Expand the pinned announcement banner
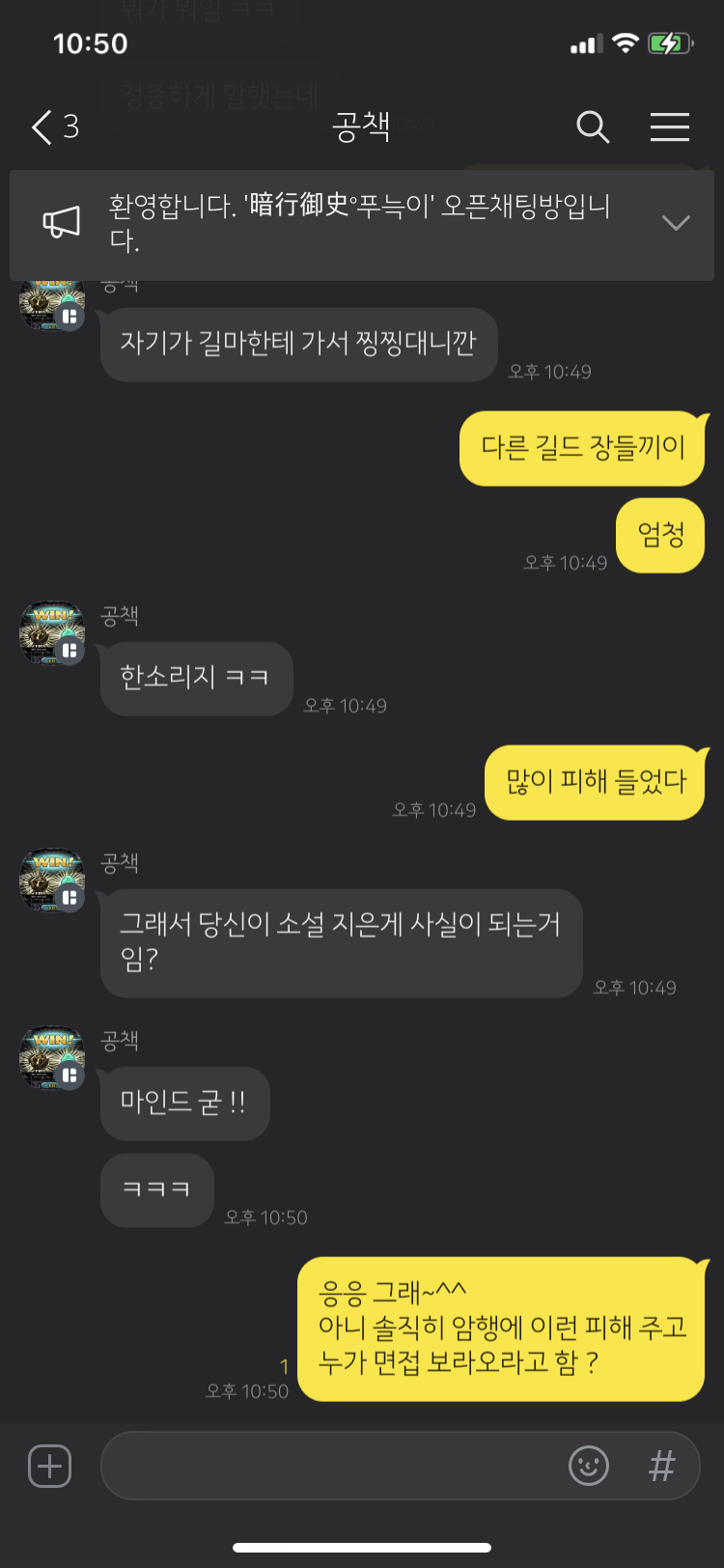Image resolution: width=724 pixels, height=1568 pixels. 676,223
